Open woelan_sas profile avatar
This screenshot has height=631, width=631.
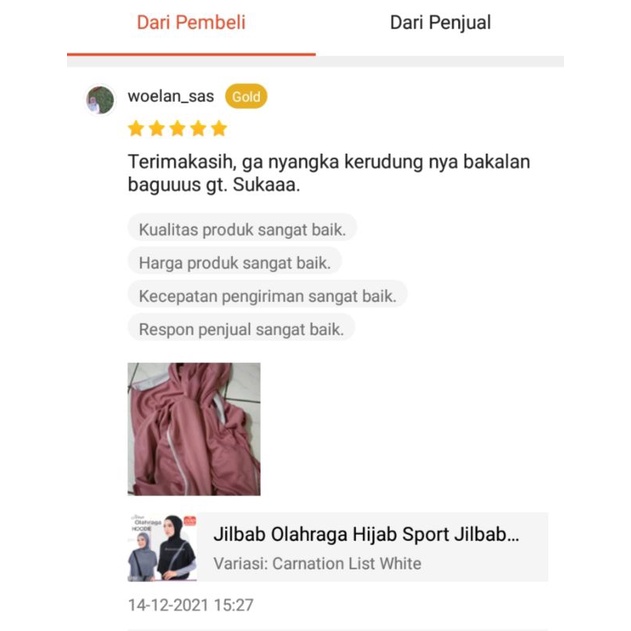coord(100,100)
